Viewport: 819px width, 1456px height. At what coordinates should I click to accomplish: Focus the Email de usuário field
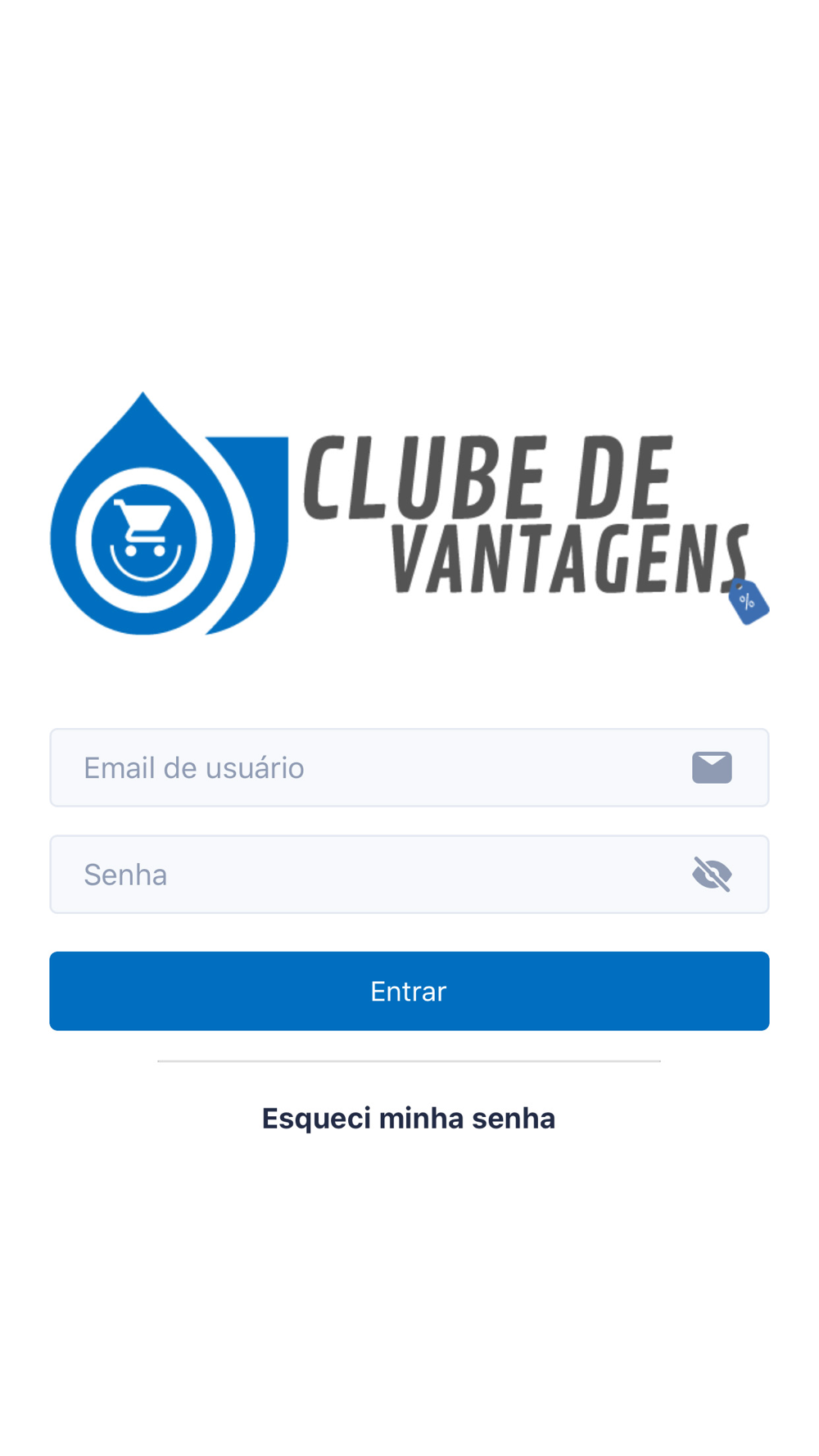[409, 767]
